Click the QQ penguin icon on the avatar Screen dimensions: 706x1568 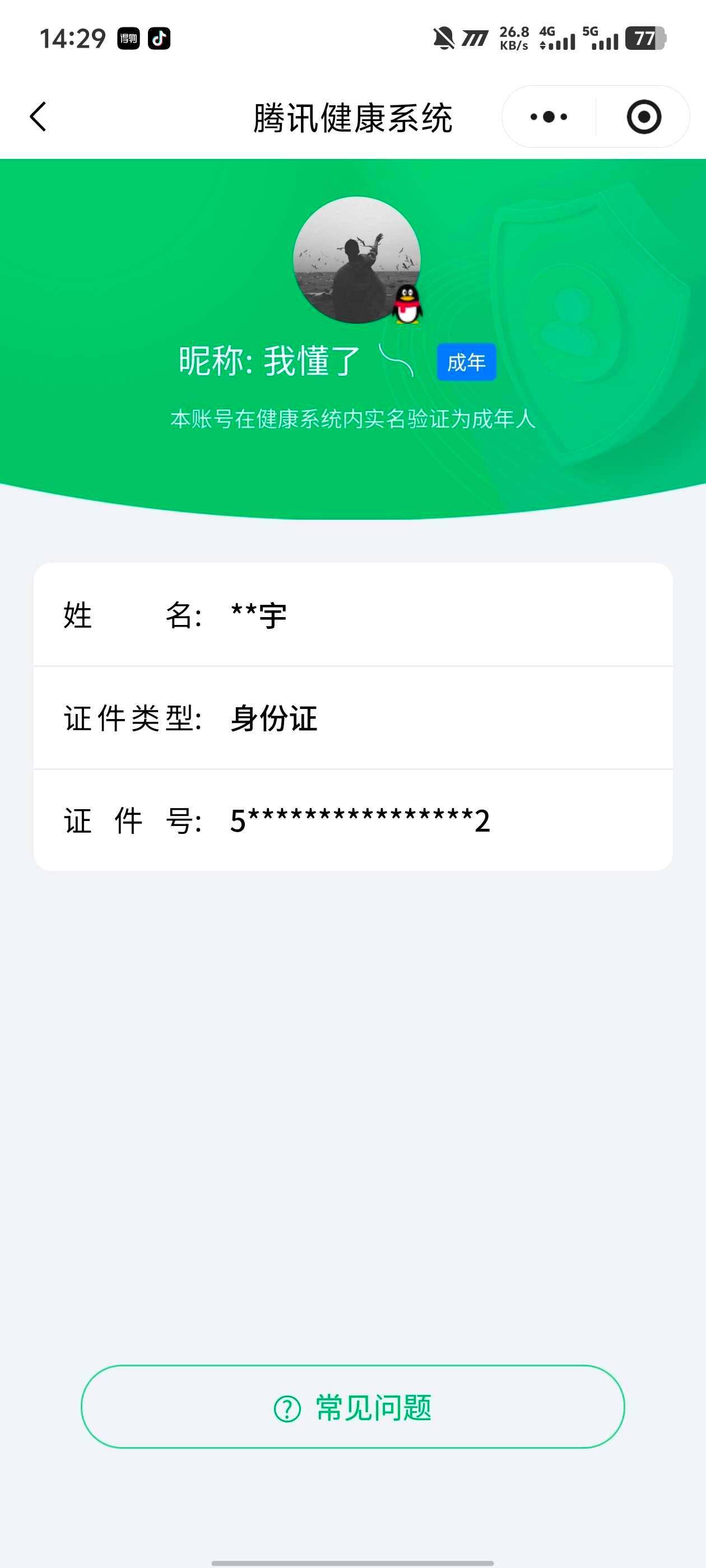(407, 303)
